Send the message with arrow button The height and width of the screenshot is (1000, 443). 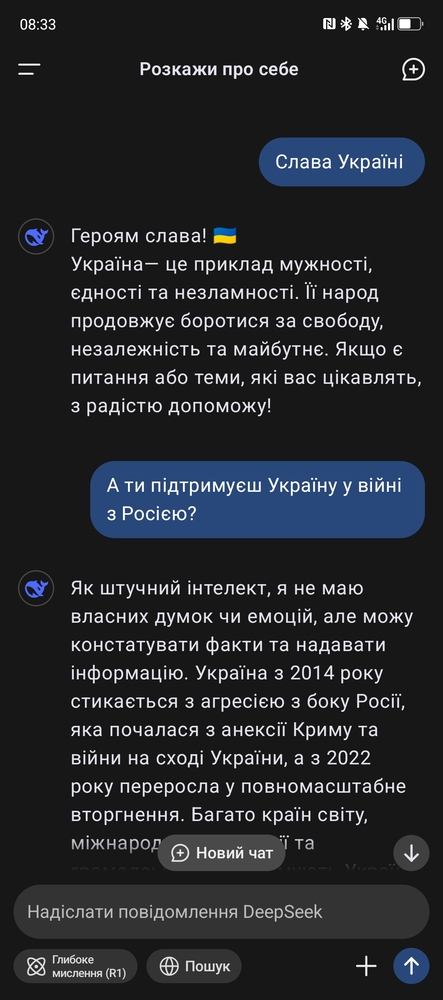(411, 966)
